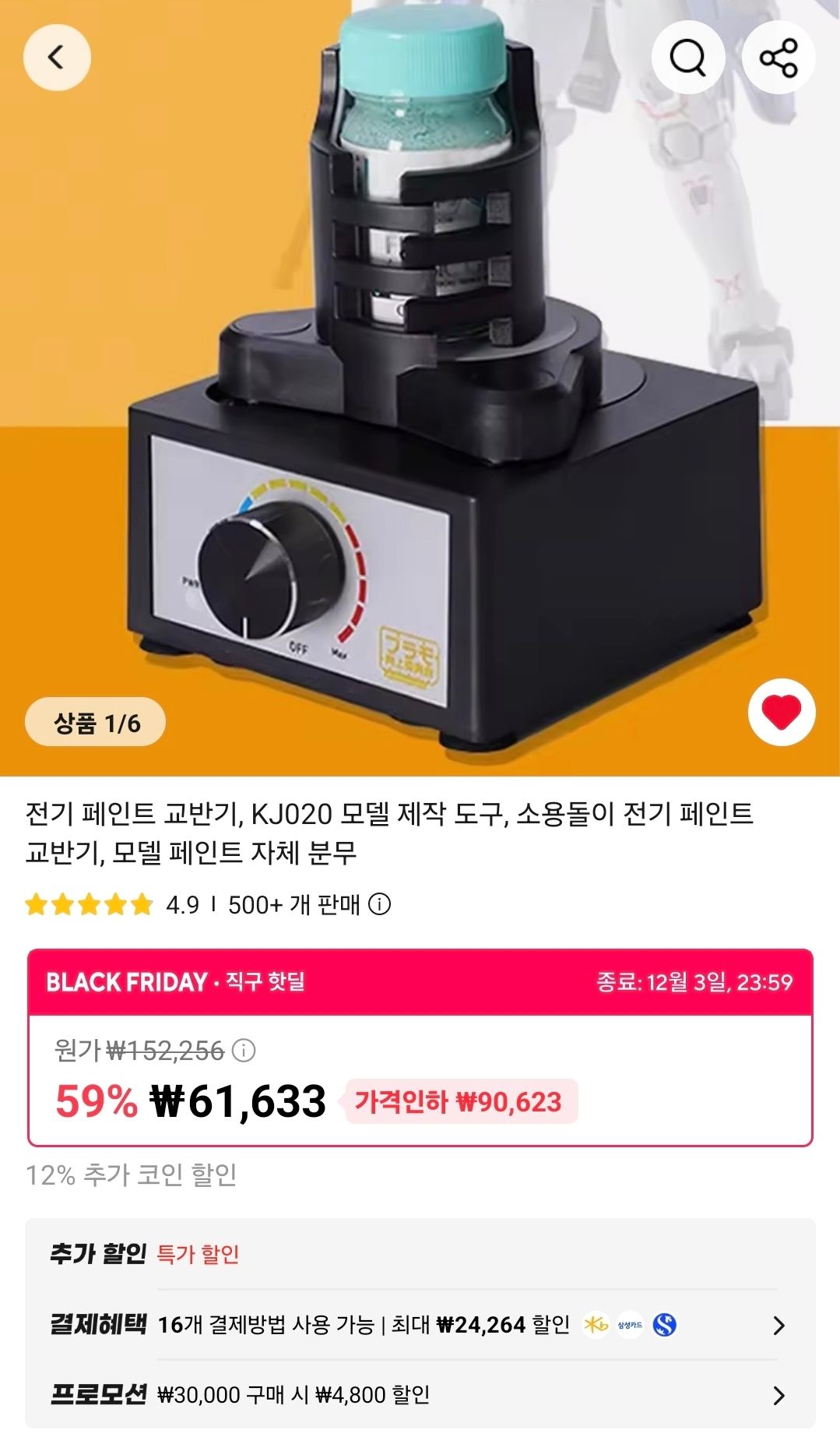
Task: Select the KB Pay payment icon
Action: (595, 1323)
